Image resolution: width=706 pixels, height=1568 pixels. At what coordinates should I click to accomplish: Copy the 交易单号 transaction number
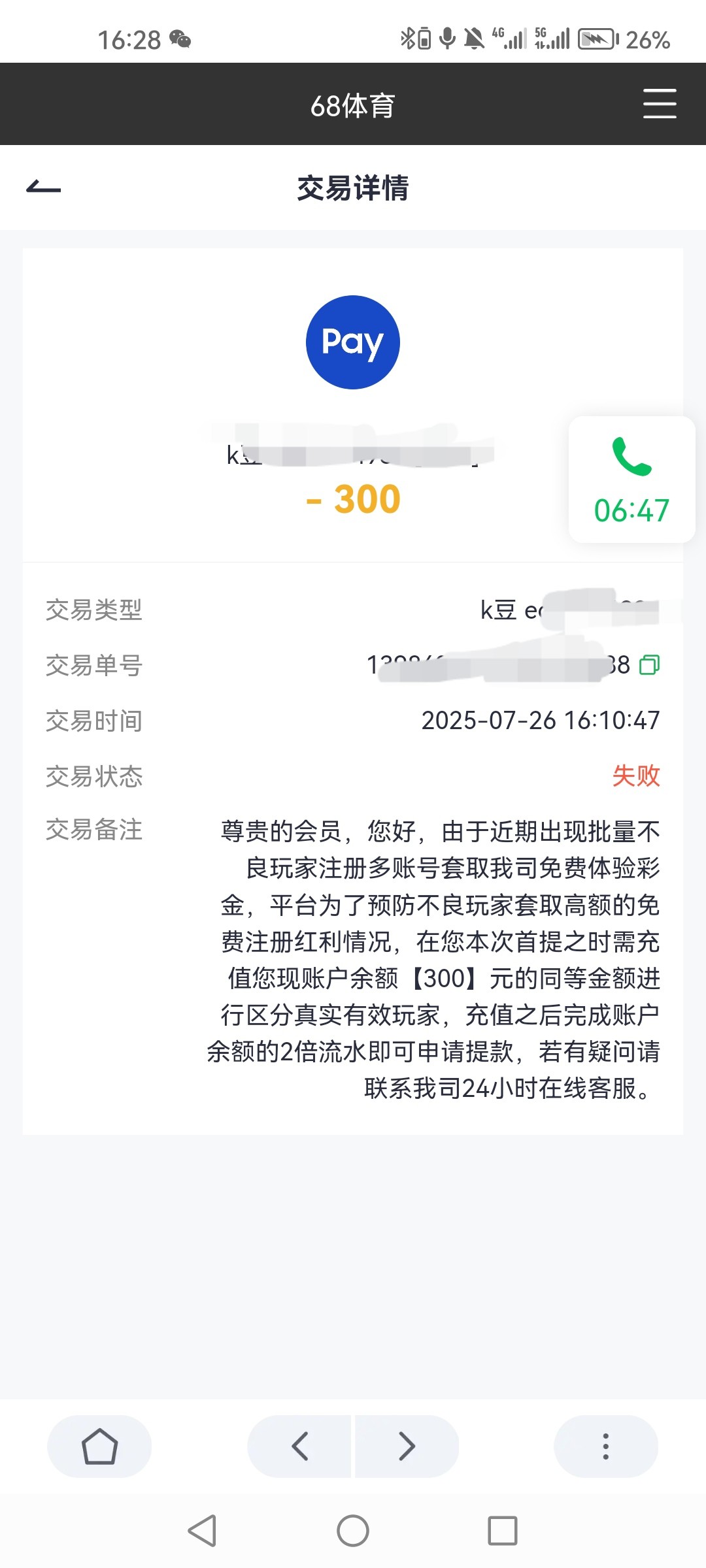click(x=649, y=665)
